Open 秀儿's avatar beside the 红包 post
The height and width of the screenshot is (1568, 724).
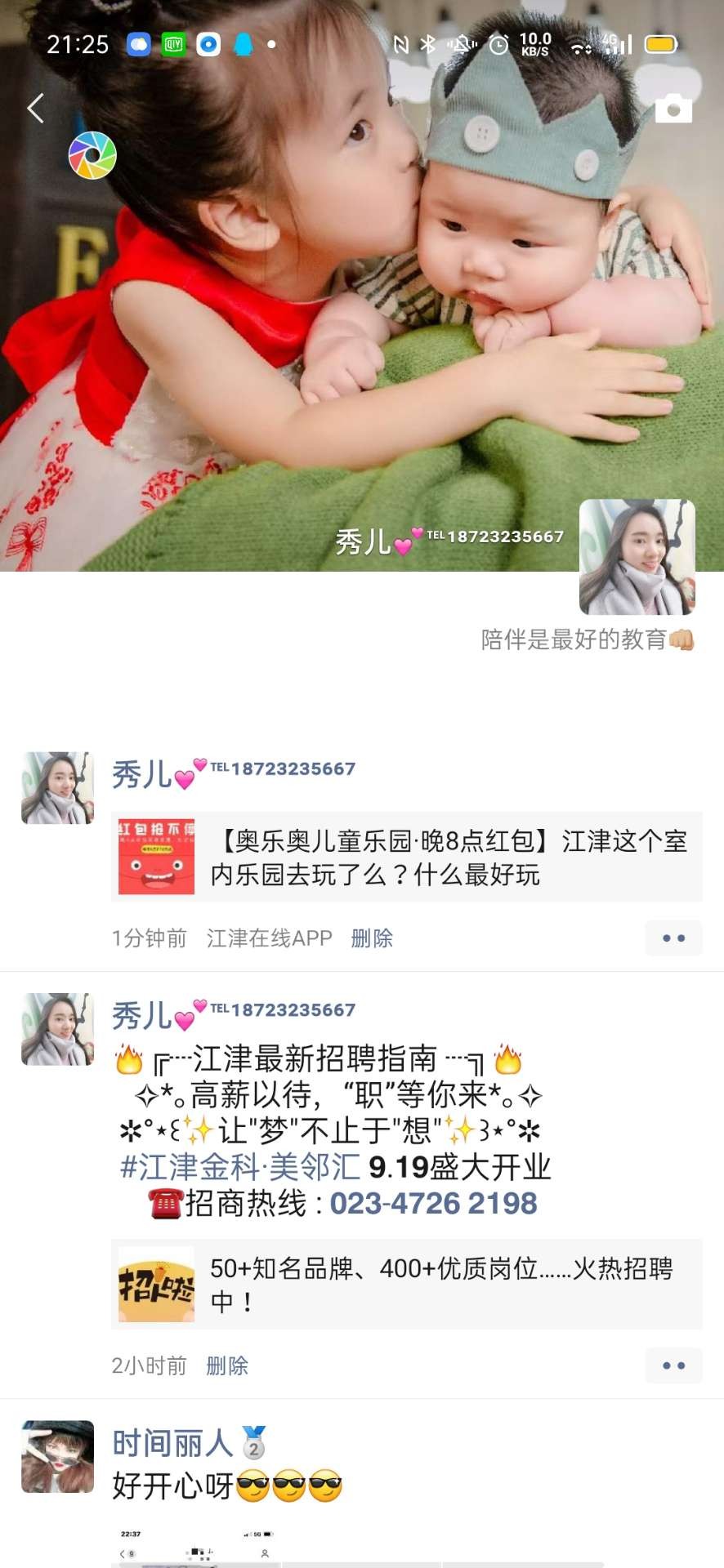(x=57, y=788)
